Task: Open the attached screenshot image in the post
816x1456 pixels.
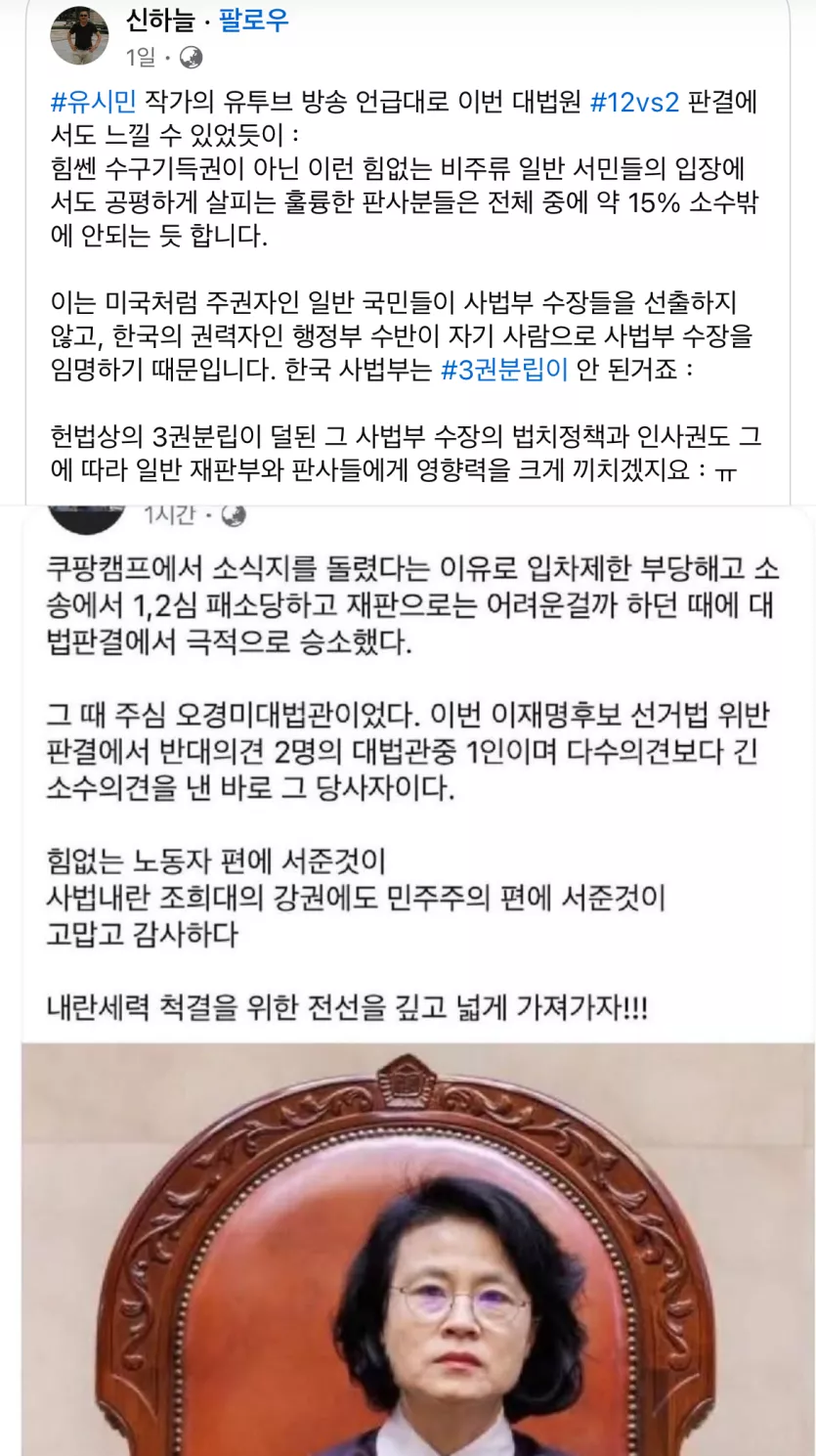Action: click(x=417, y=978)
